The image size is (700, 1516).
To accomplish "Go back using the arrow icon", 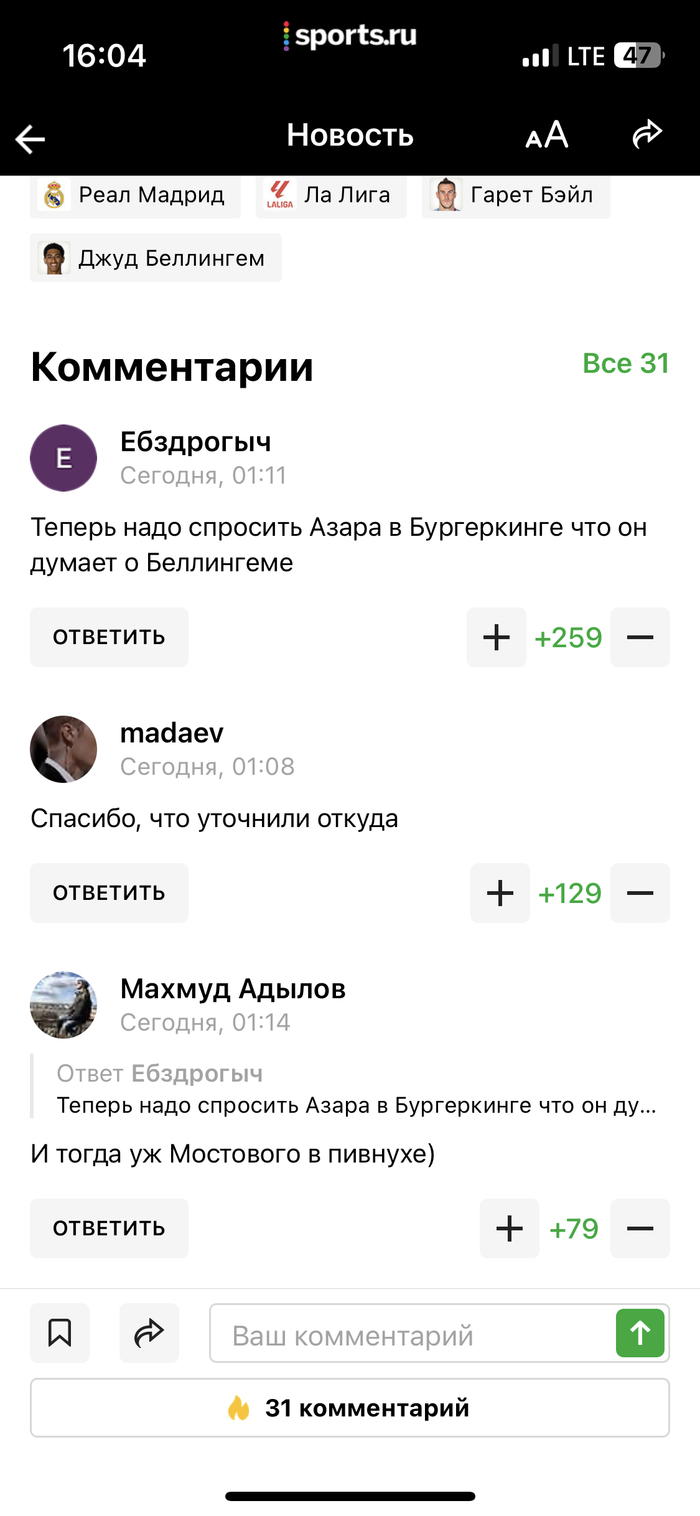I will (x=31, y=139).
